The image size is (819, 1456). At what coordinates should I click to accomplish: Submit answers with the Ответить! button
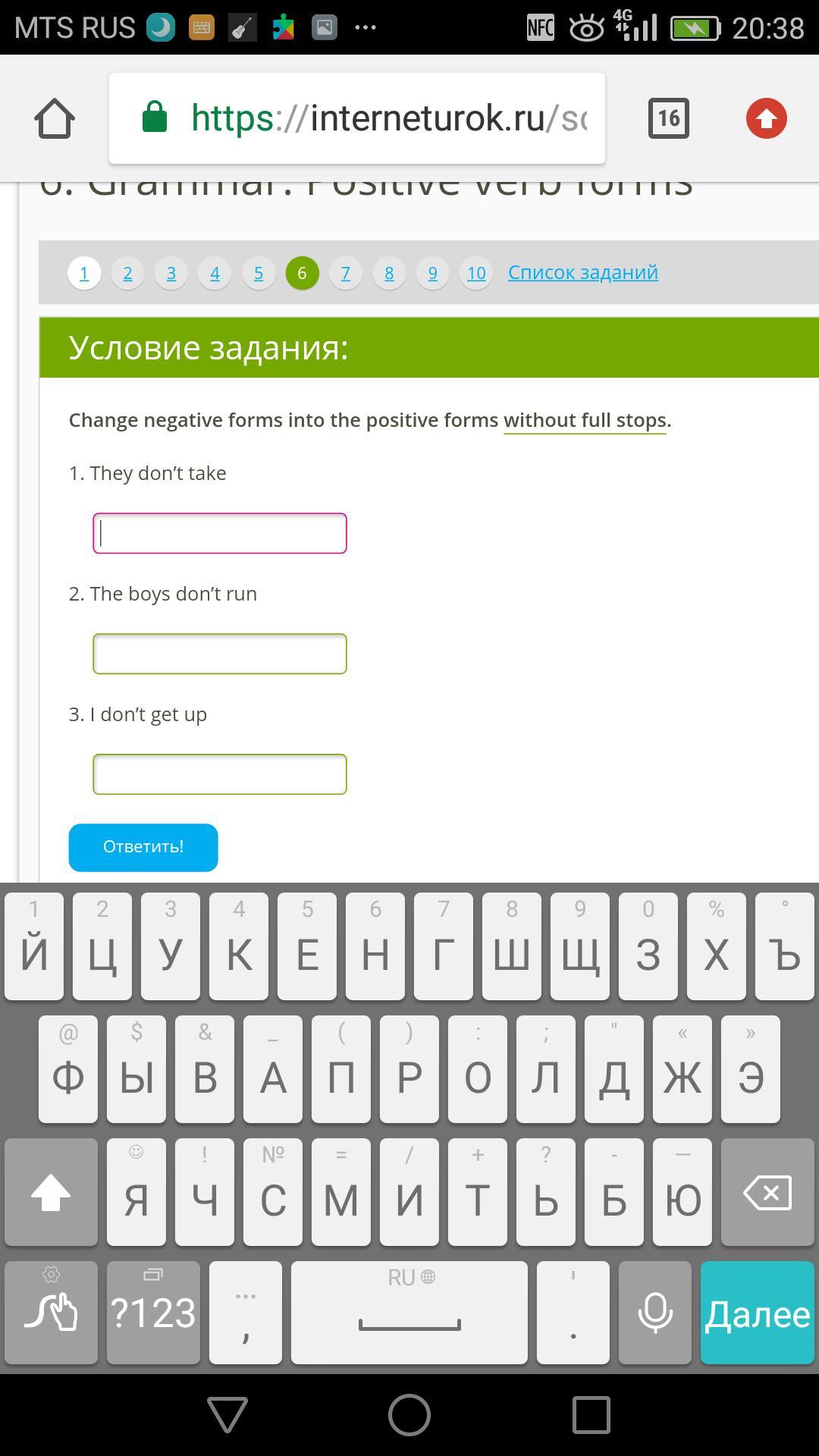pyautogui.click(x=143, y=847)
